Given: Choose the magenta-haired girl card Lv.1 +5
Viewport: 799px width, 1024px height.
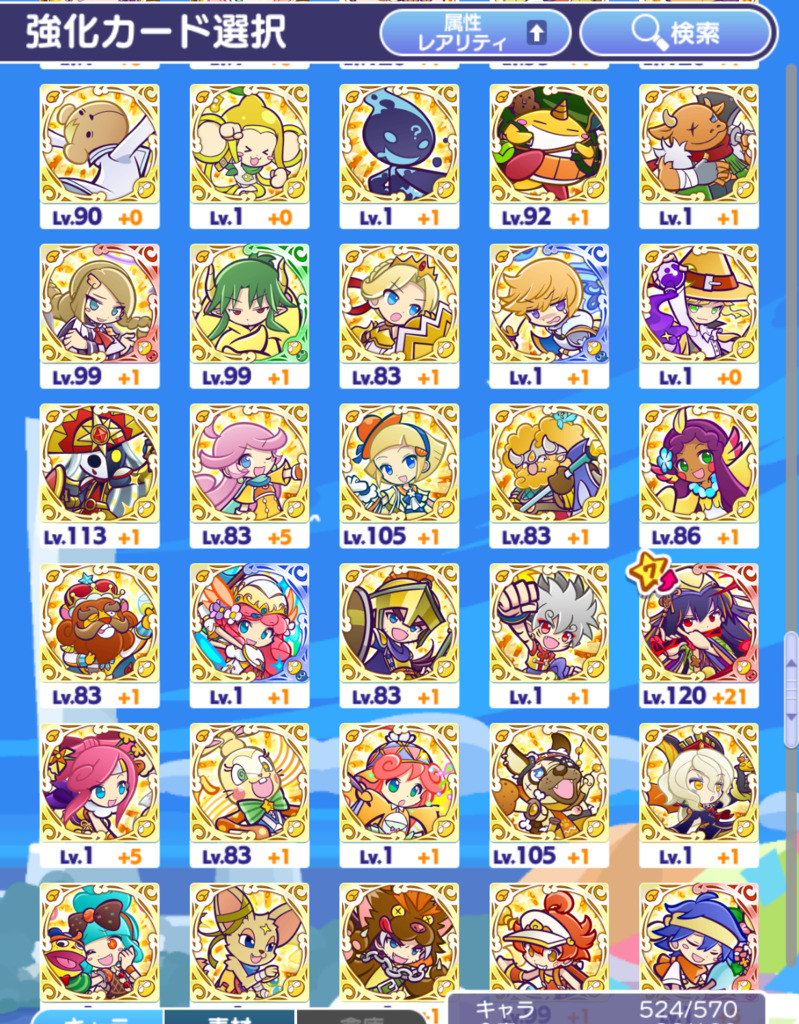Looking at the screenshot, I should coord(99,785).
